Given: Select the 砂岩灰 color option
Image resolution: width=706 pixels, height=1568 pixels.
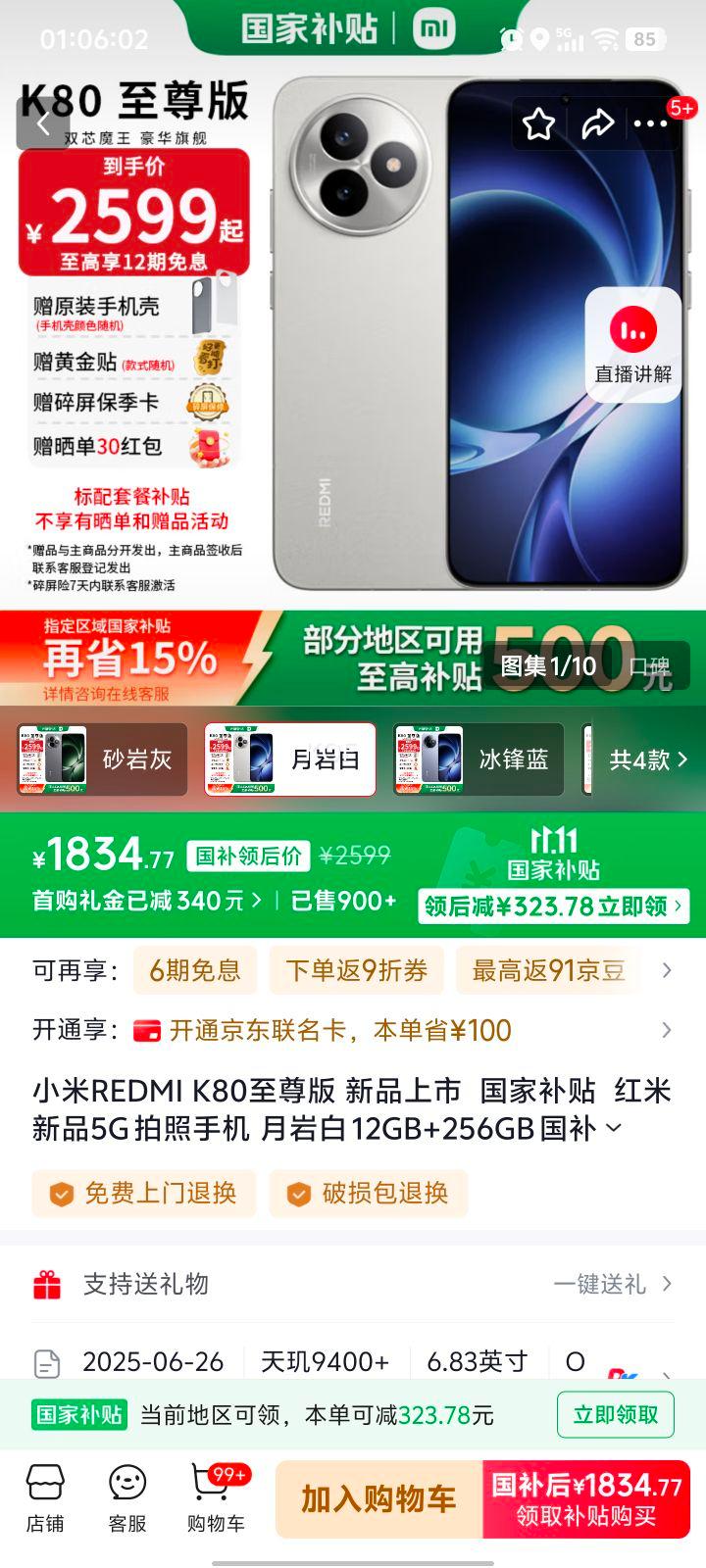Looking at the screenshot, I should click(101, 759).
